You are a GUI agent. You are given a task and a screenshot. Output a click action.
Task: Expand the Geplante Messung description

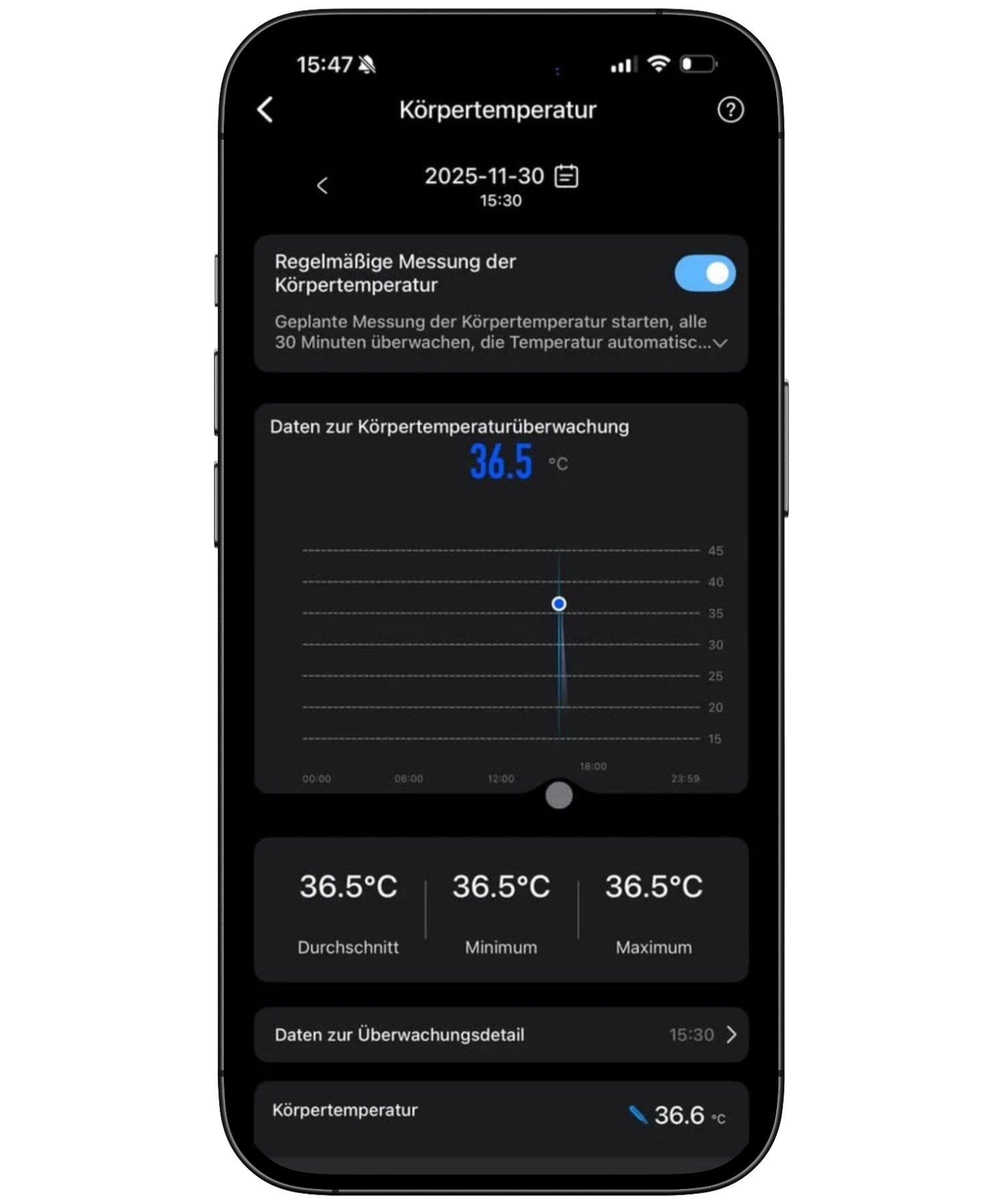point(720,343)
